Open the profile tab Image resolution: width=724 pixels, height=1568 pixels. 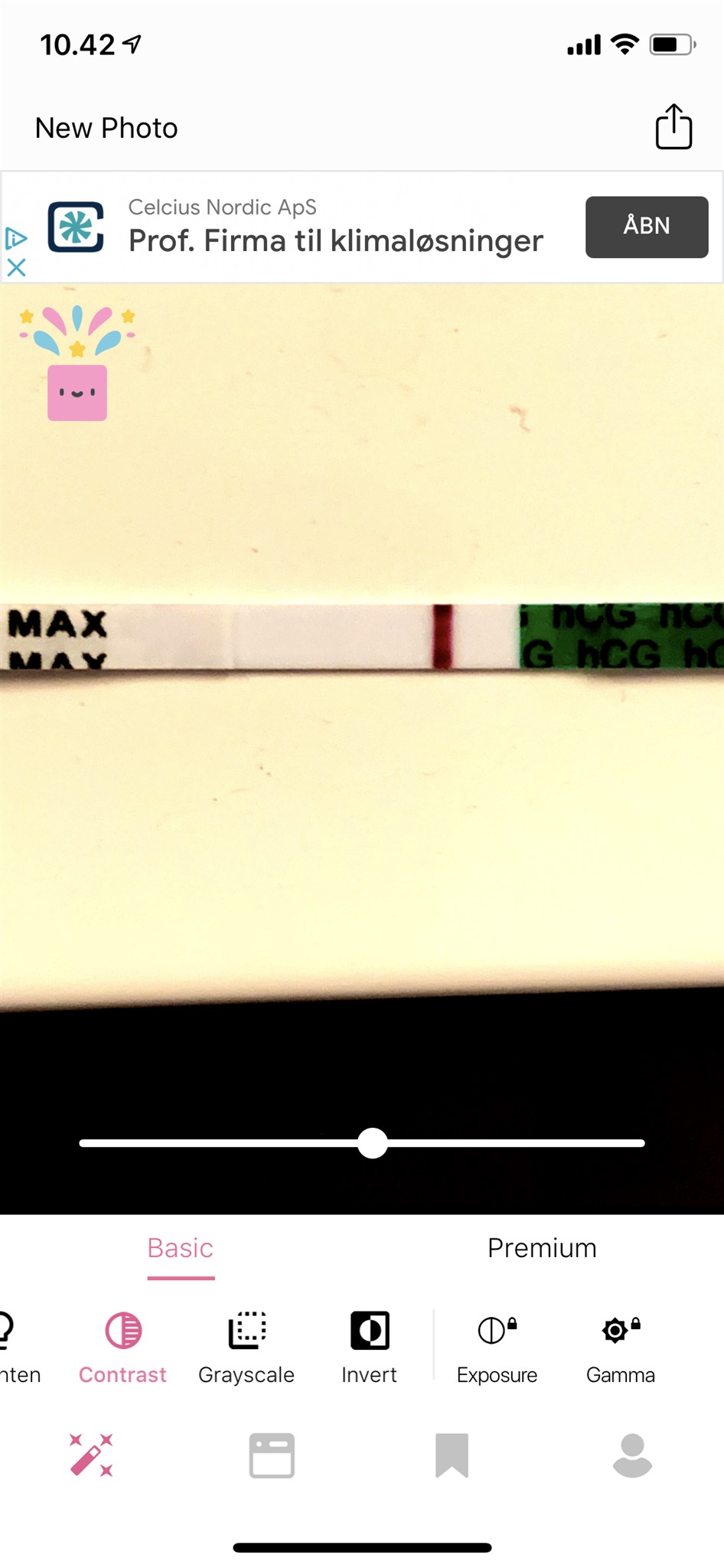(632, 1455)
